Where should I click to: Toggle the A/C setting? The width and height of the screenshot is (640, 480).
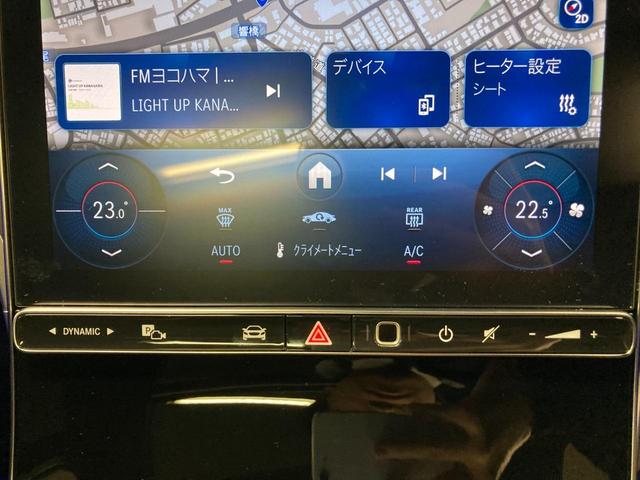coord(413,251)
